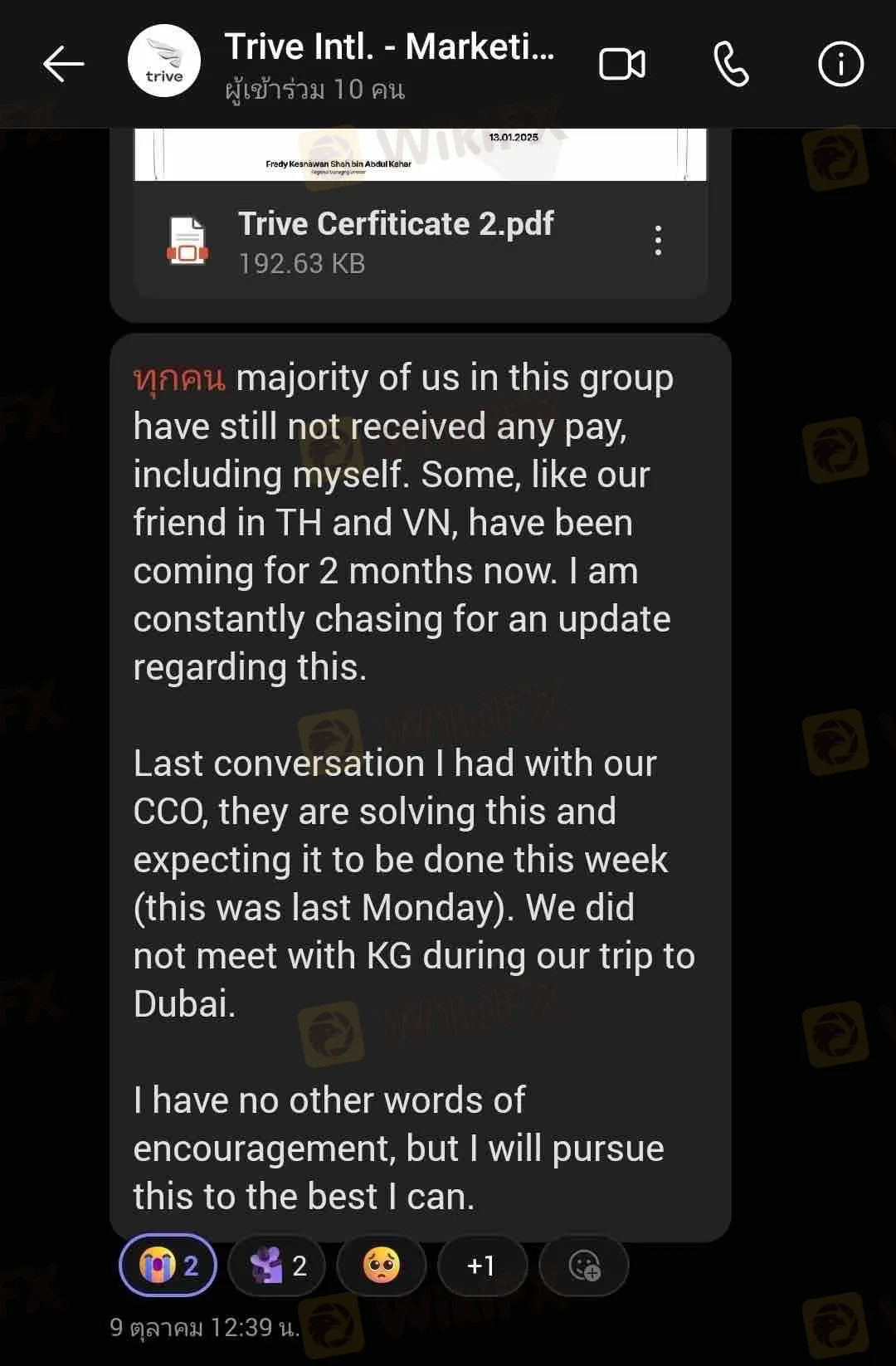Screen dimensions: 896x1366
Task: Open group info via the ⓘ icon
Action: click(840, 62)
